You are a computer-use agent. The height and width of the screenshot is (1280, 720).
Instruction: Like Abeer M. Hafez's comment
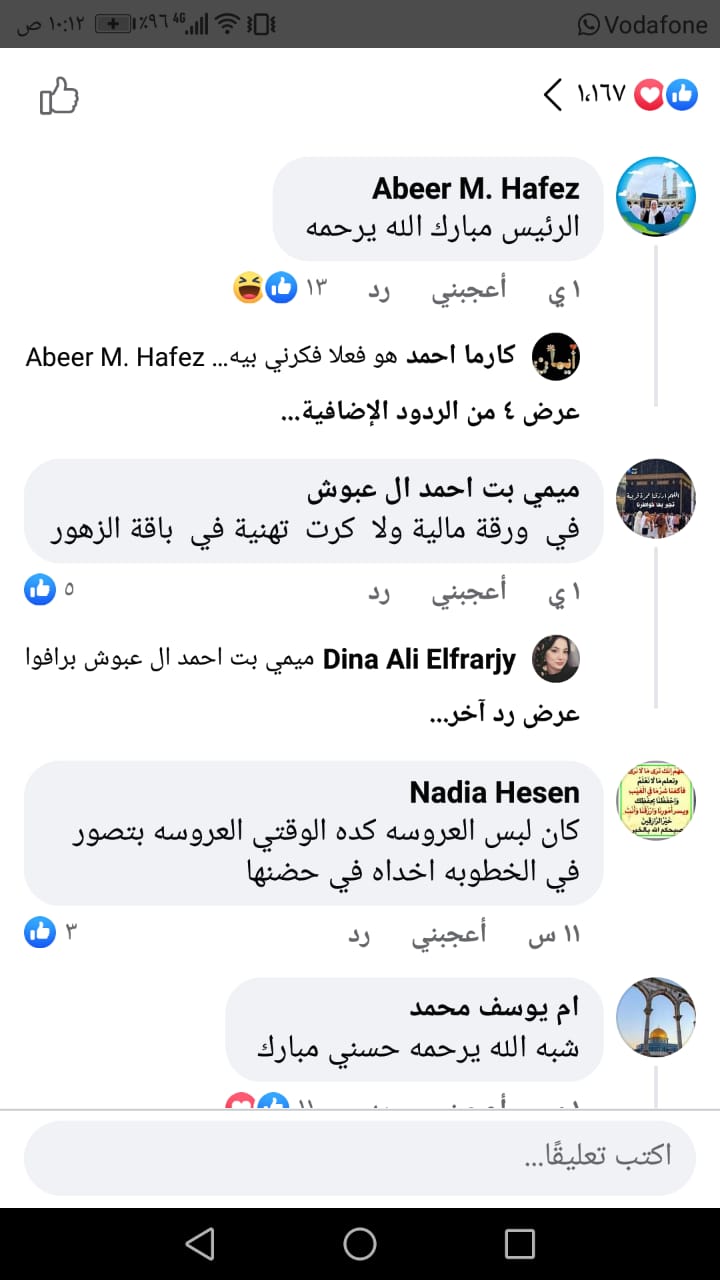[x=468, y=290]
